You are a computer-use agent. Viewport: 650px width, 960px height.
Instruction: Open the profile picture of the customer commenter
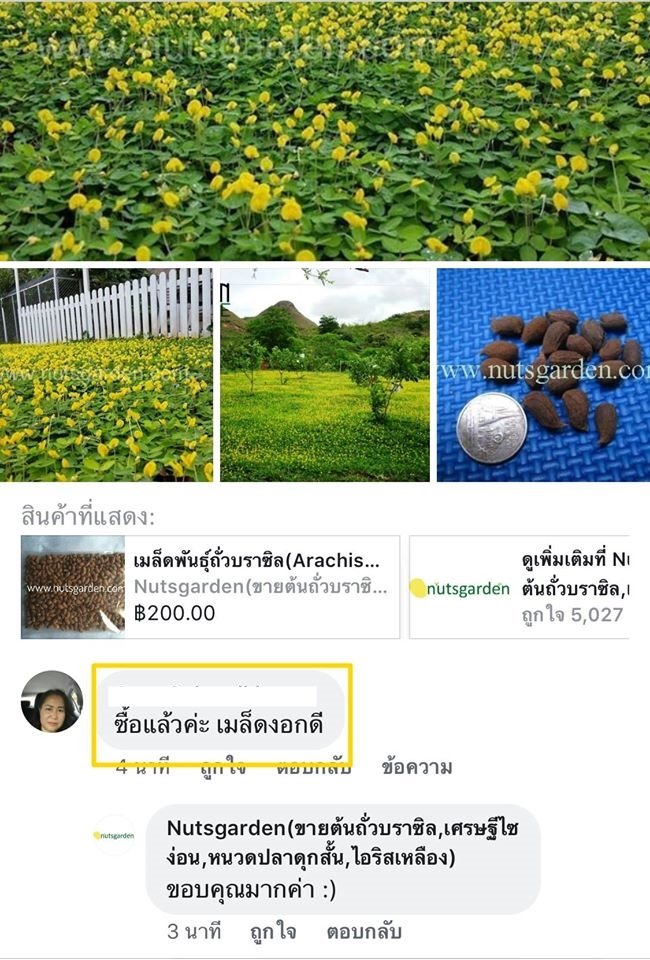[x=52, y=701]
